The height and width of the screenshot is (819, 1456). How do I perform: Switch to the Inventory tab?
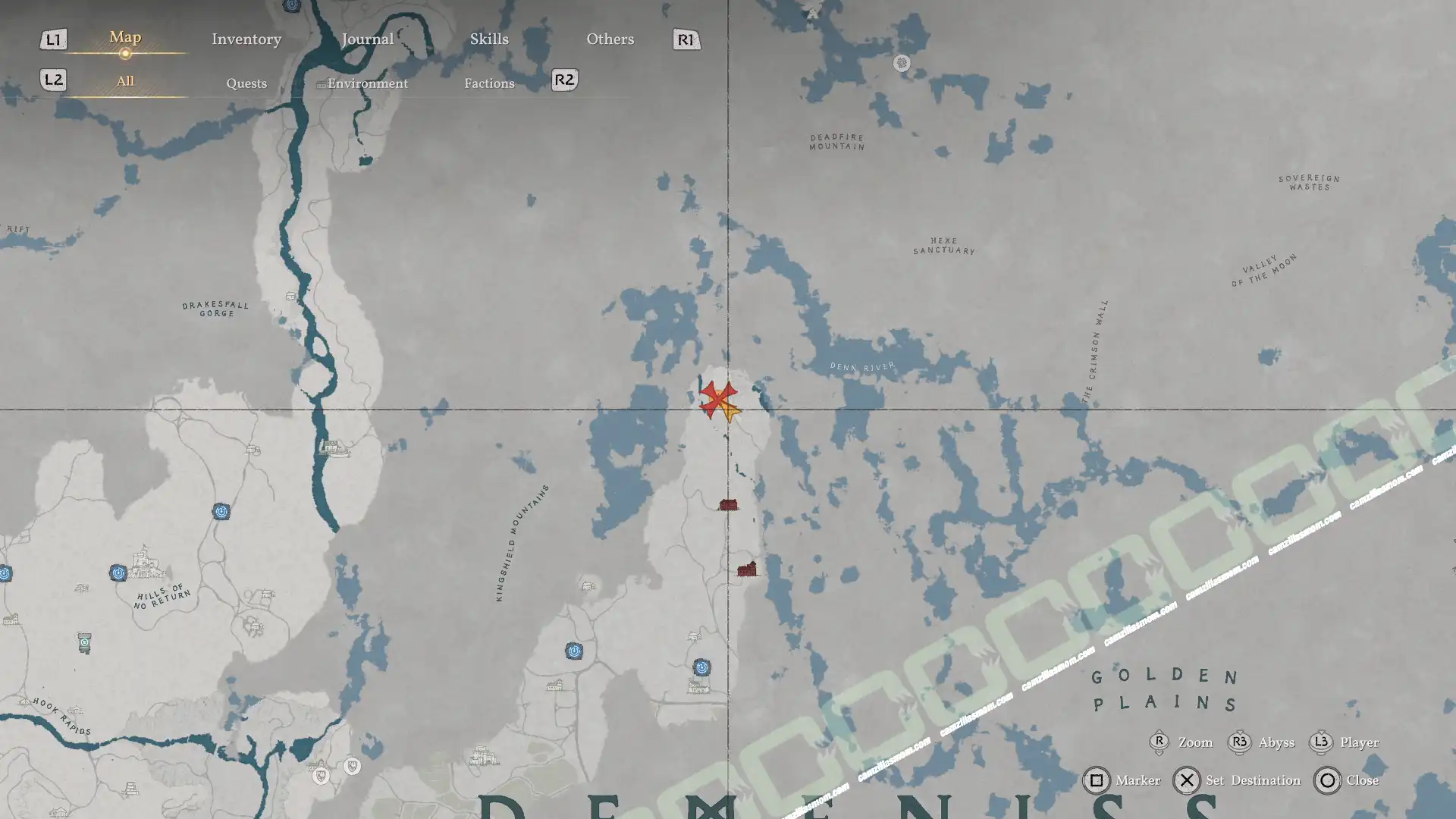pyautogui.click(x=246, y=39)
